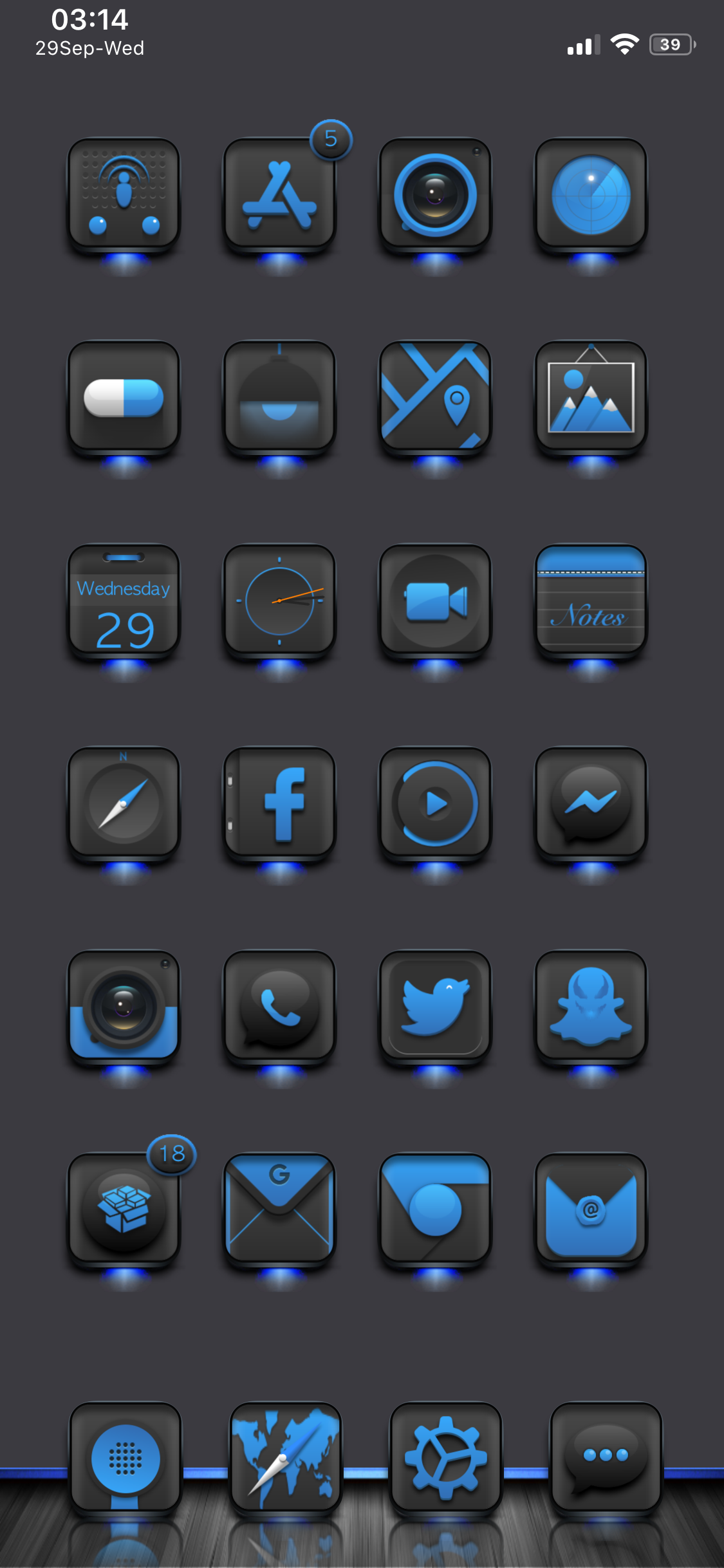The image size is (724, 1568).
Task: Open the Notes app
Action: coord(591,601)
